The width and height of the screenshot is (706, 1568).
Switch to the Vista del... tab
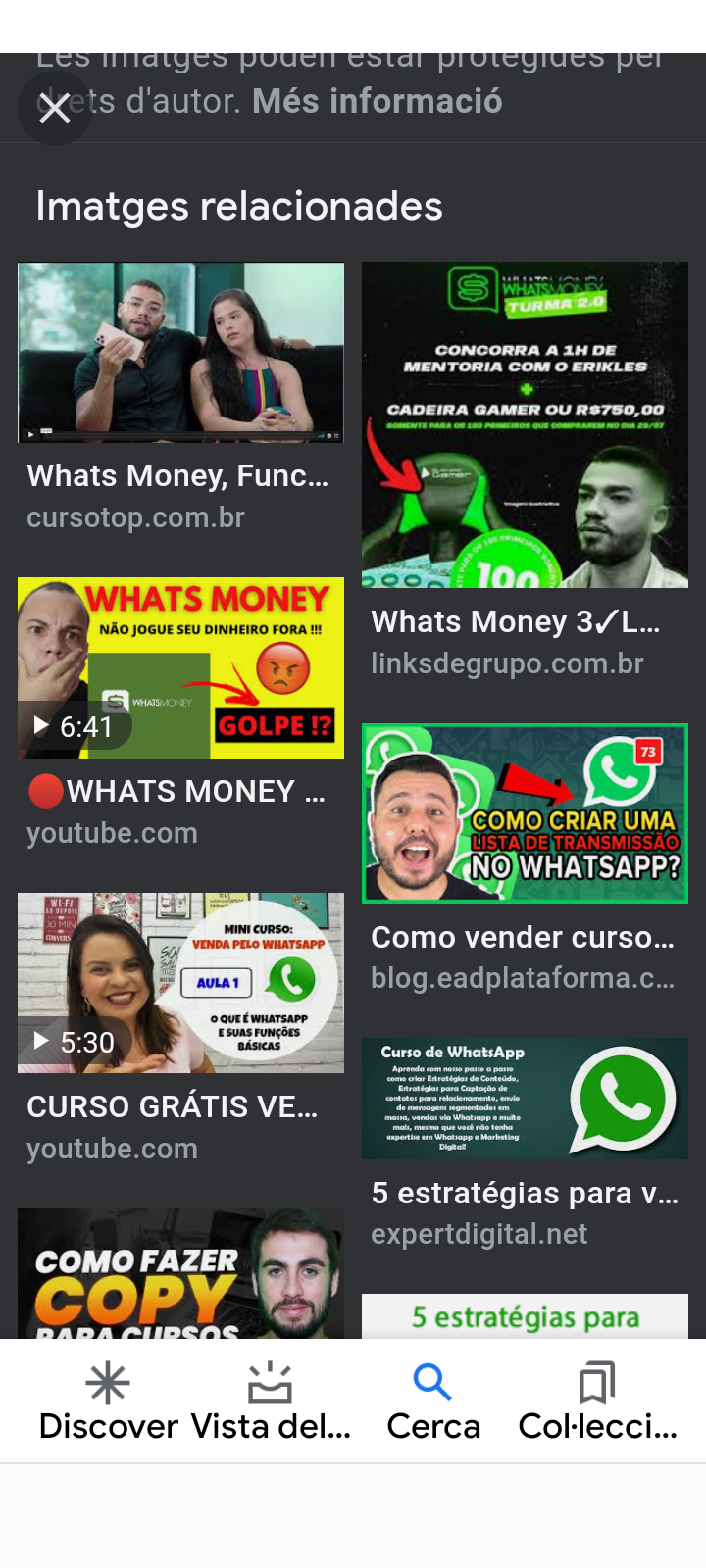point(271,1401)
